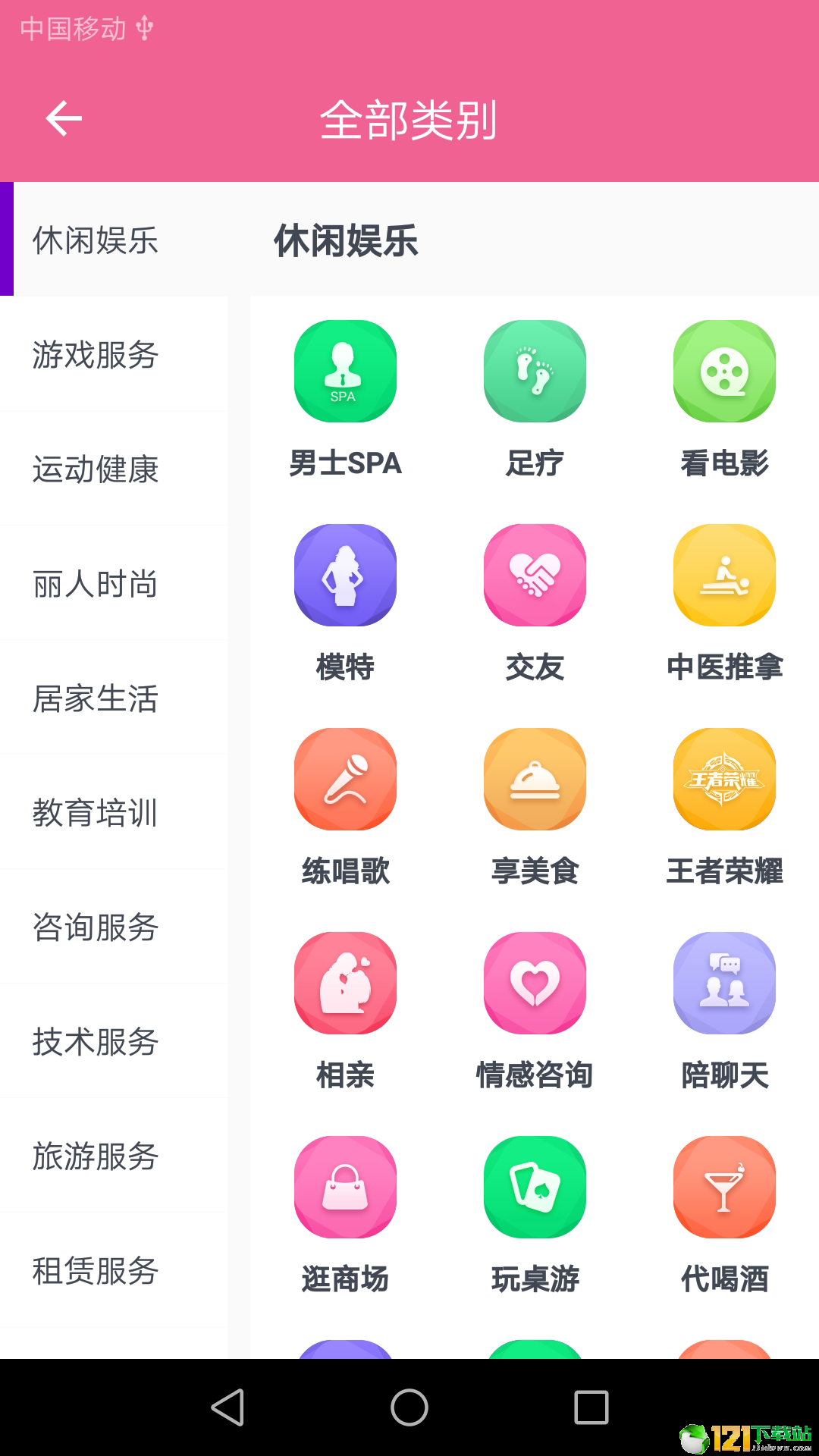This screenshot has height=1456, width=819.
Task: Select the 模特 service
Action: tap(345, 604)
